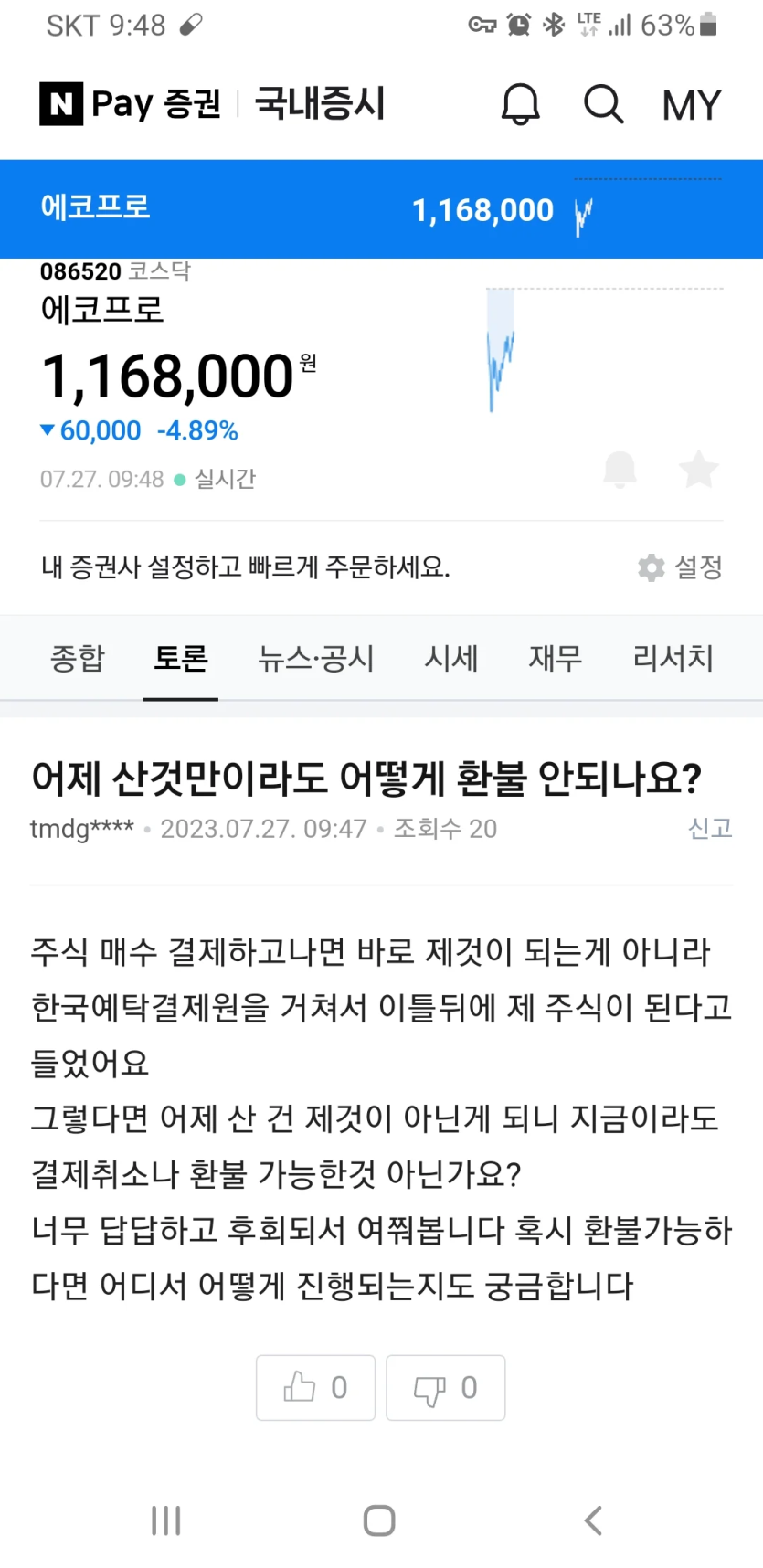Like the post with thumbs up
This screenshot has width=763, height=1568.
pos(315,1387)
